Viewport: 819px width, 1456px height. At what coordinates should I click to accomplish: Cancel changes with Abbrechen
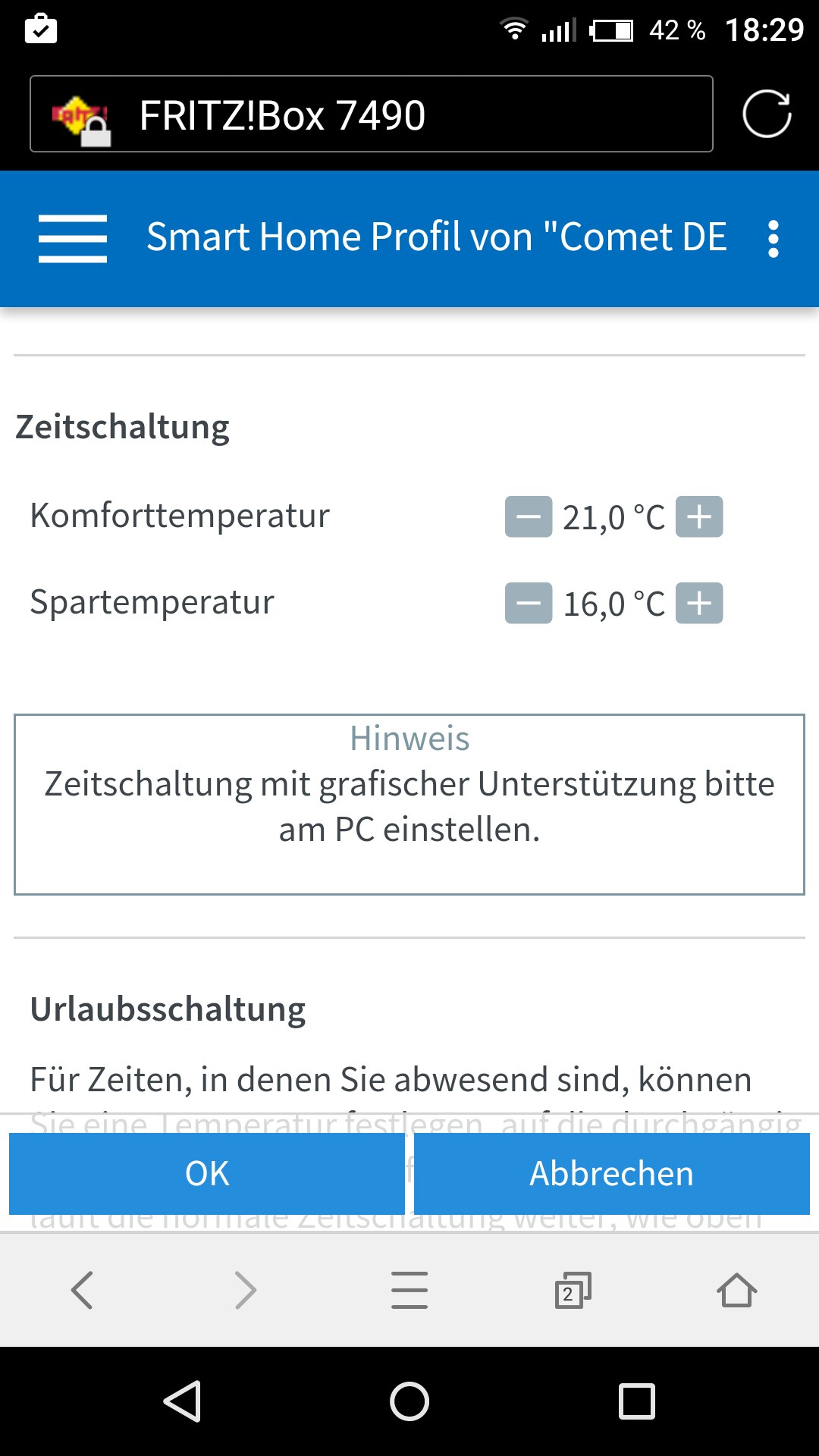pos(611,1173)
